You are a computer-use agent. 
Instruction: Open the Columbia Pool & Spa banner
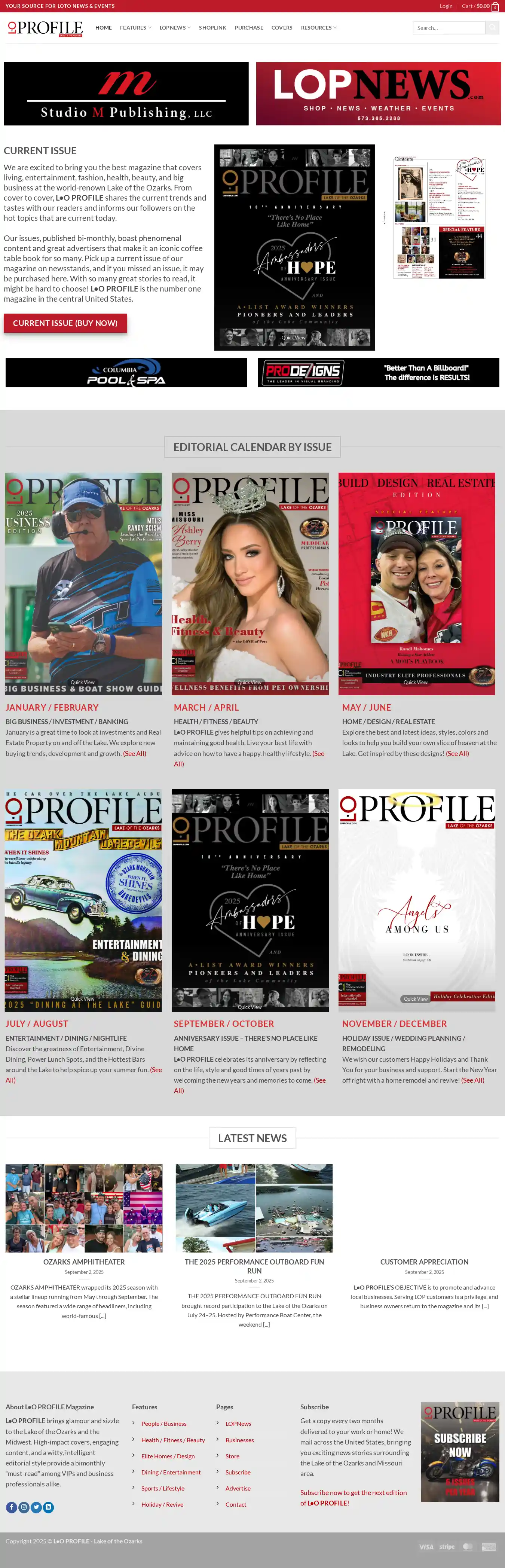(x=126, y=372)
